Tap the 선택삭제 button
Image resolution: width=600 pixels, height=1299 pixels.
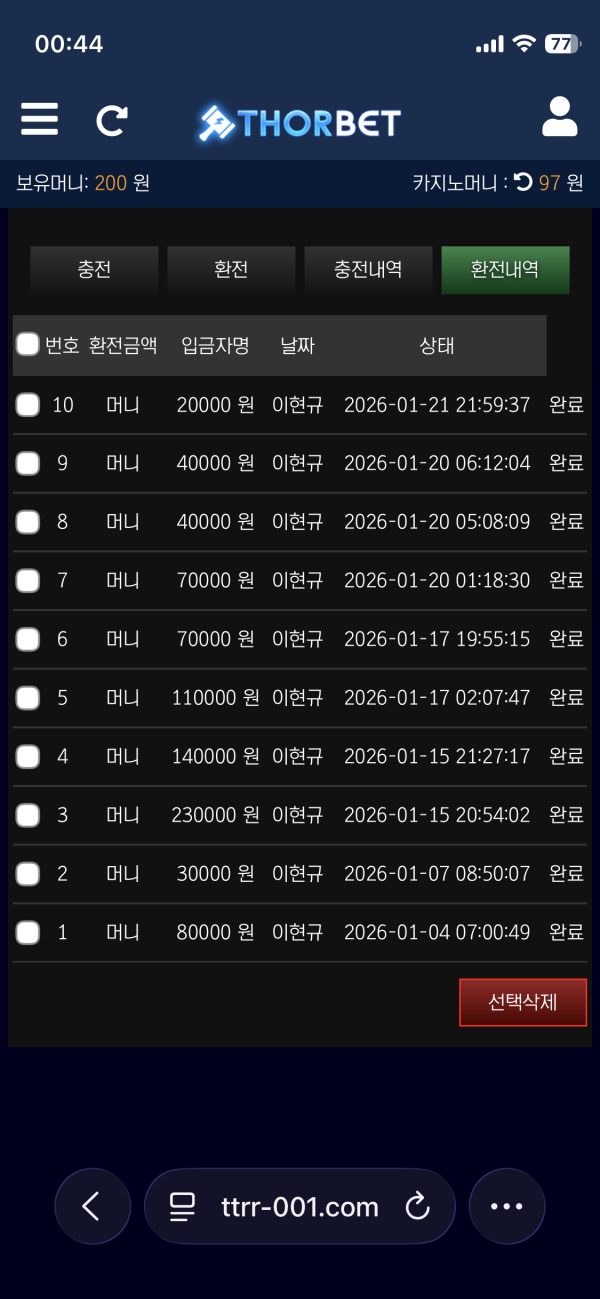[522, 1002]
